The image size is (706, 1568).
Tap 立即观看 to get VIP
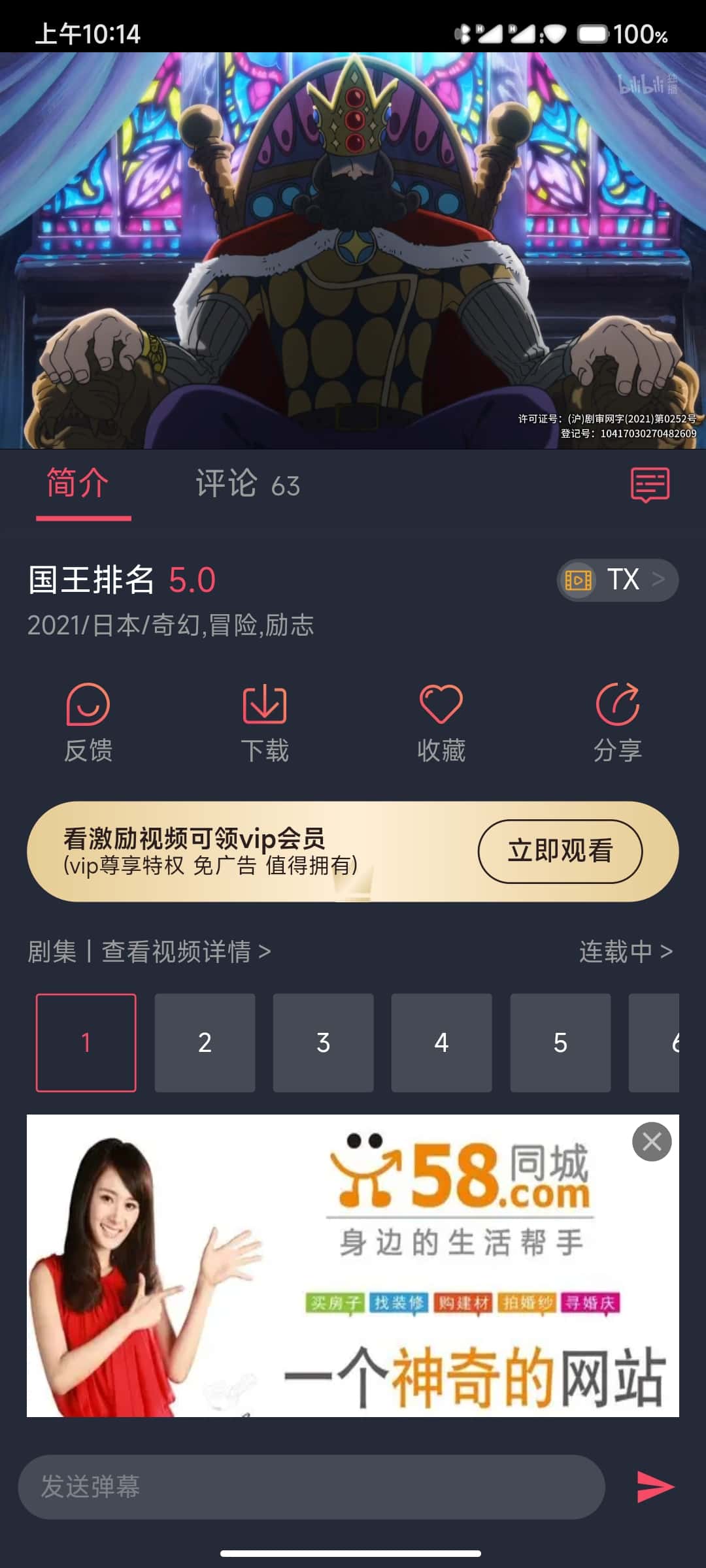coord(560,851)
